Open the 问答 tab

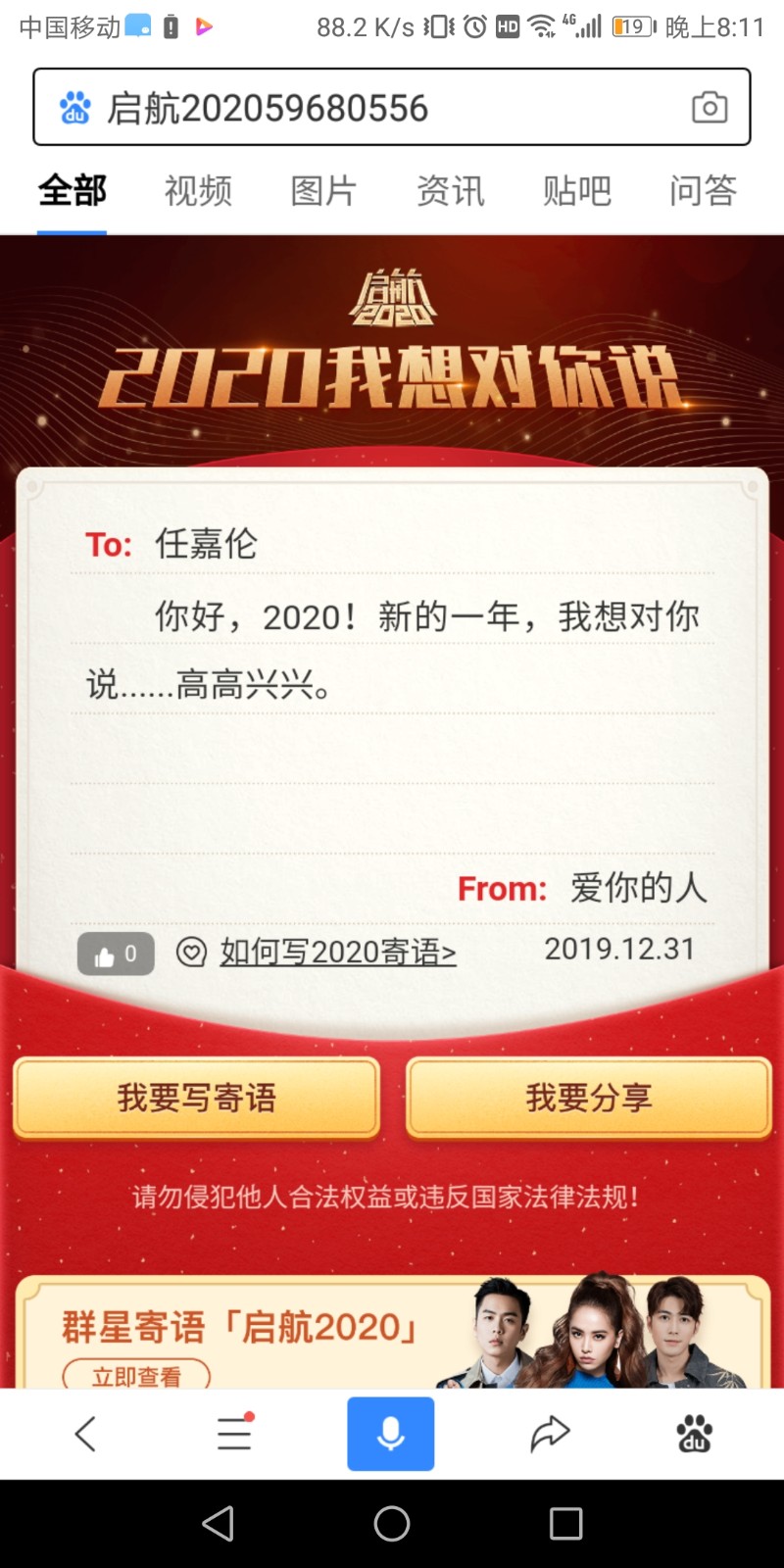click(x=702, y=191)
